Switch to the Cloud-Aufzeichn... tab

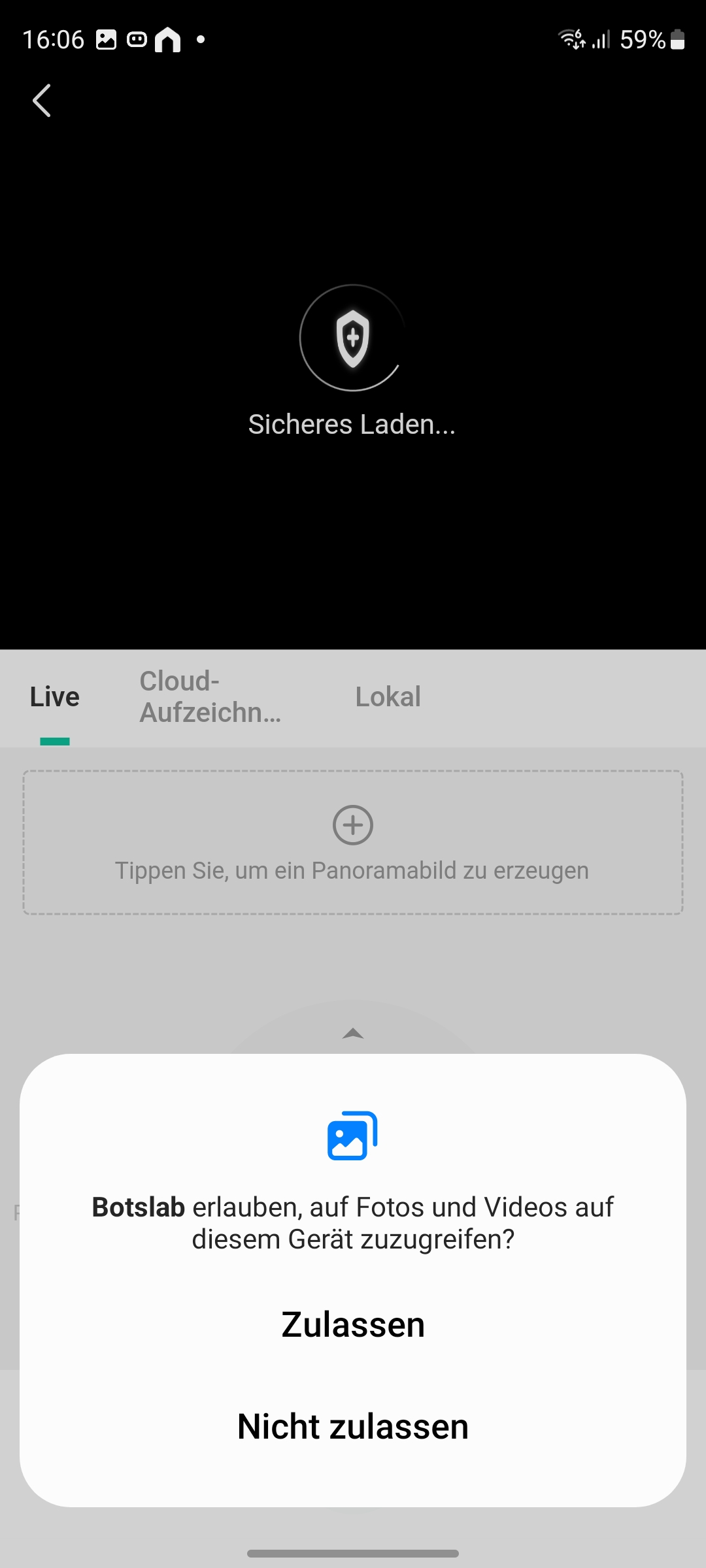pyautogui.click(x=210, y=697)
